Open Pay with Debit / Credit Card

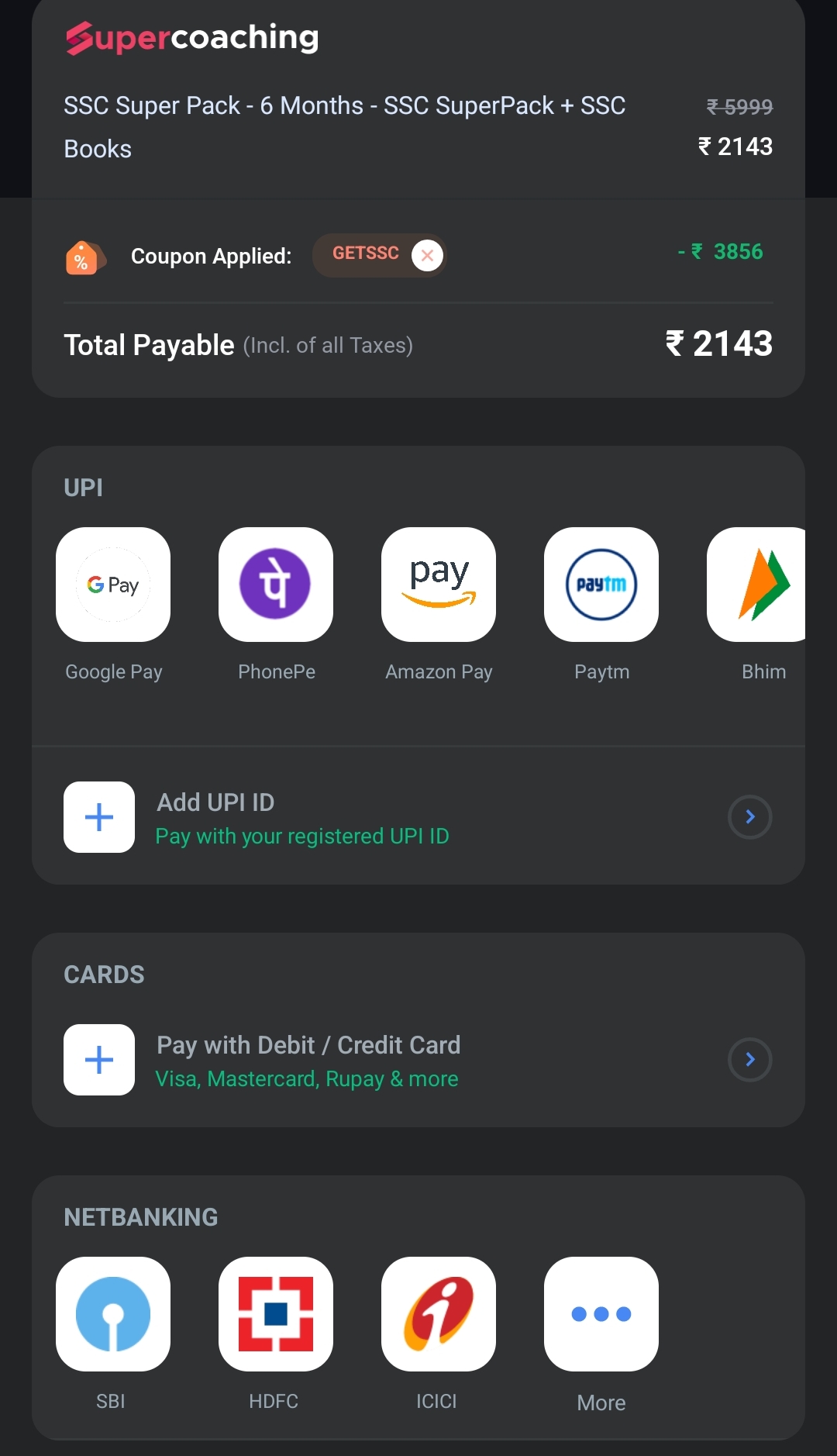click(418, 1060)
